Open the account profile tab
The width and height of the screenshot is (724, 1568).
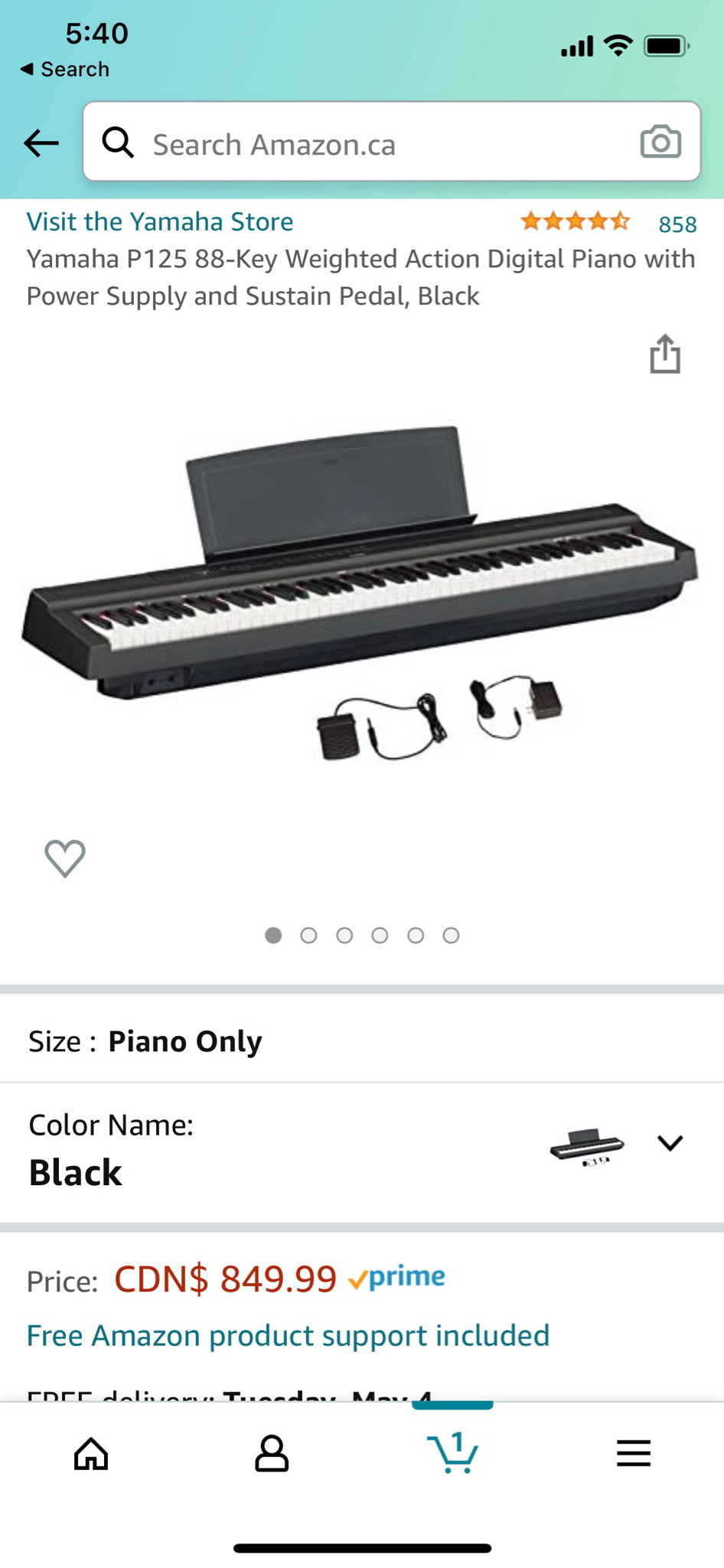click(x=272, y=1453)
